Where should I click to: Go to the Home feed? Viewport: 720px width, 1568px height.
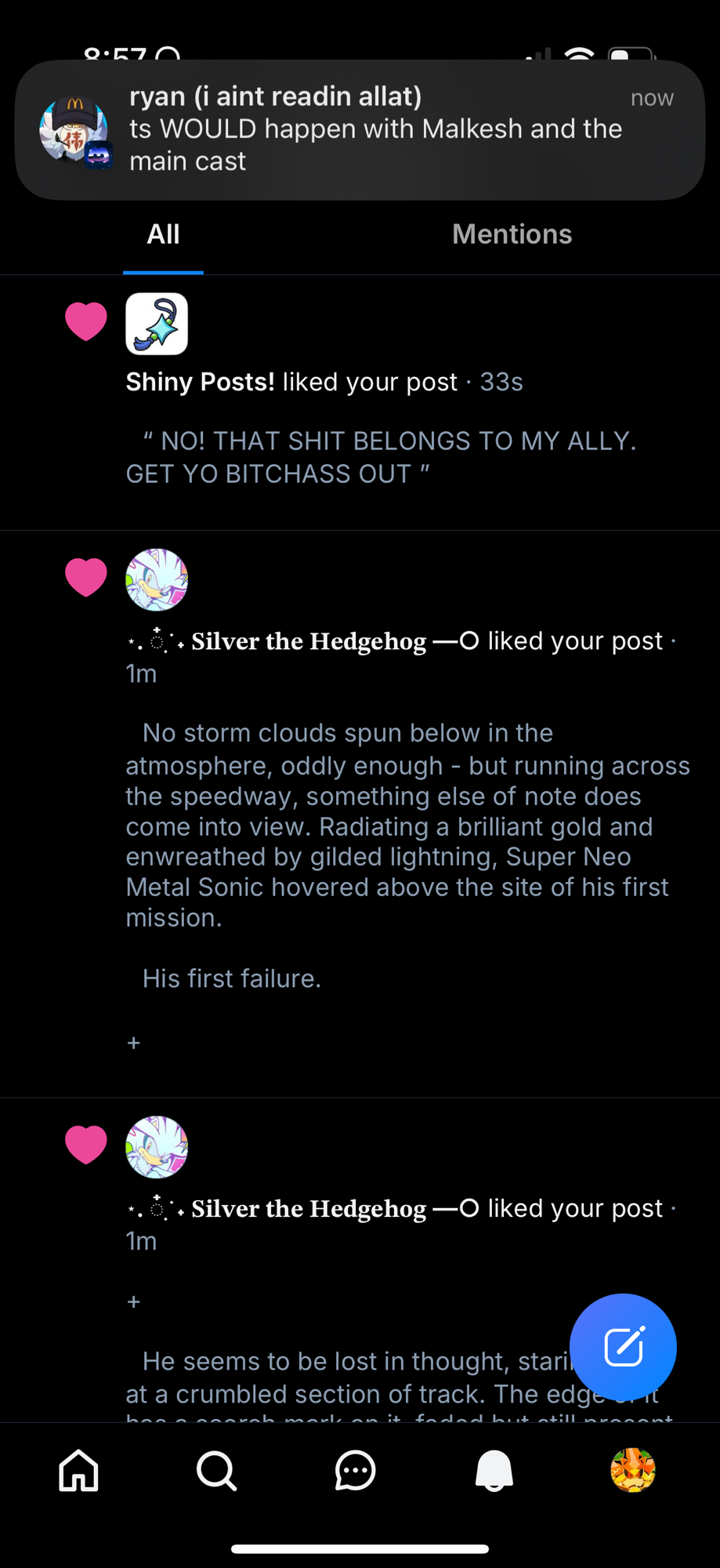[x=79, y=1470]
